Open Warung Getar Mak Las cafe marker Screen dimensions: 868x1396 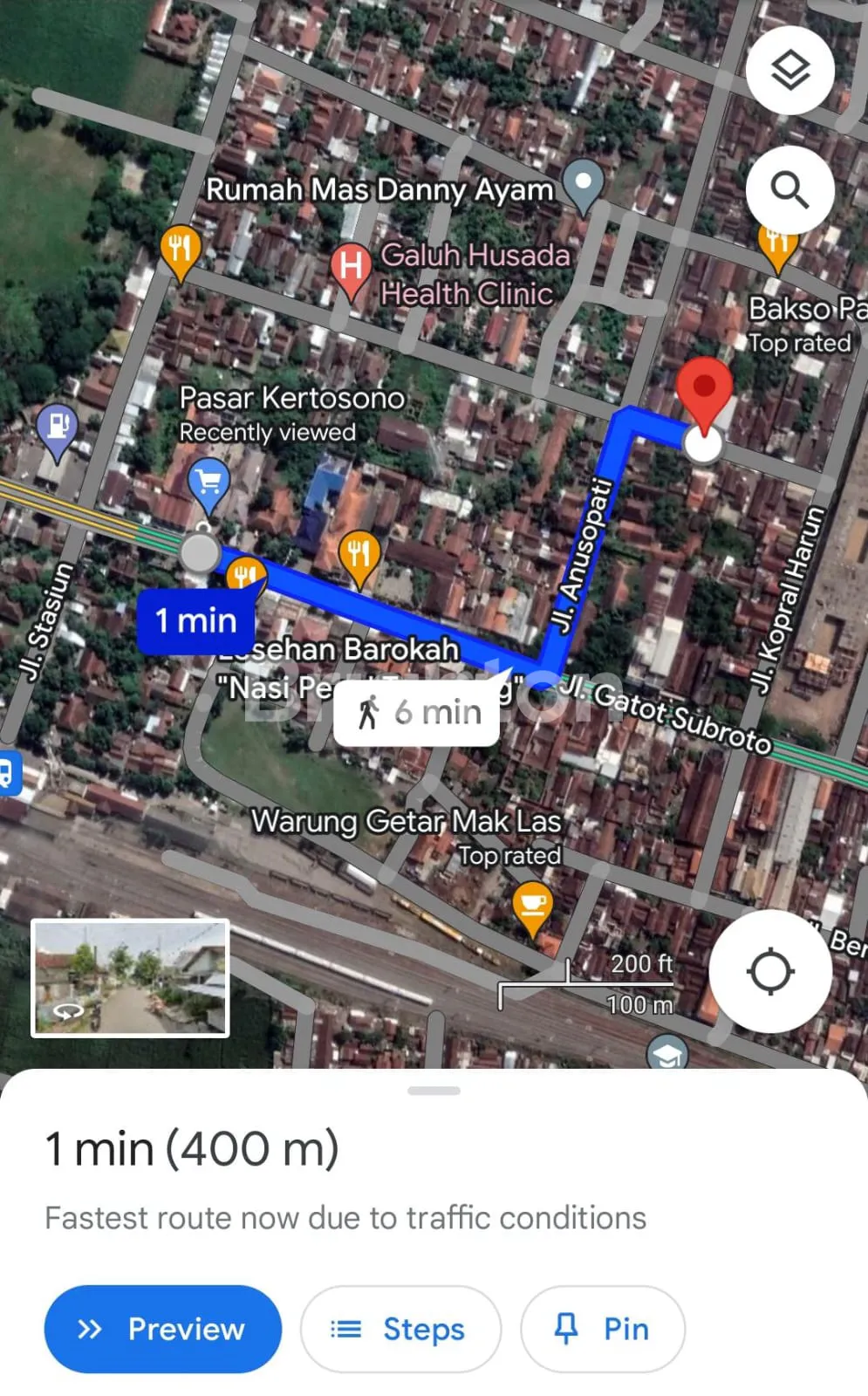point(531,904)
